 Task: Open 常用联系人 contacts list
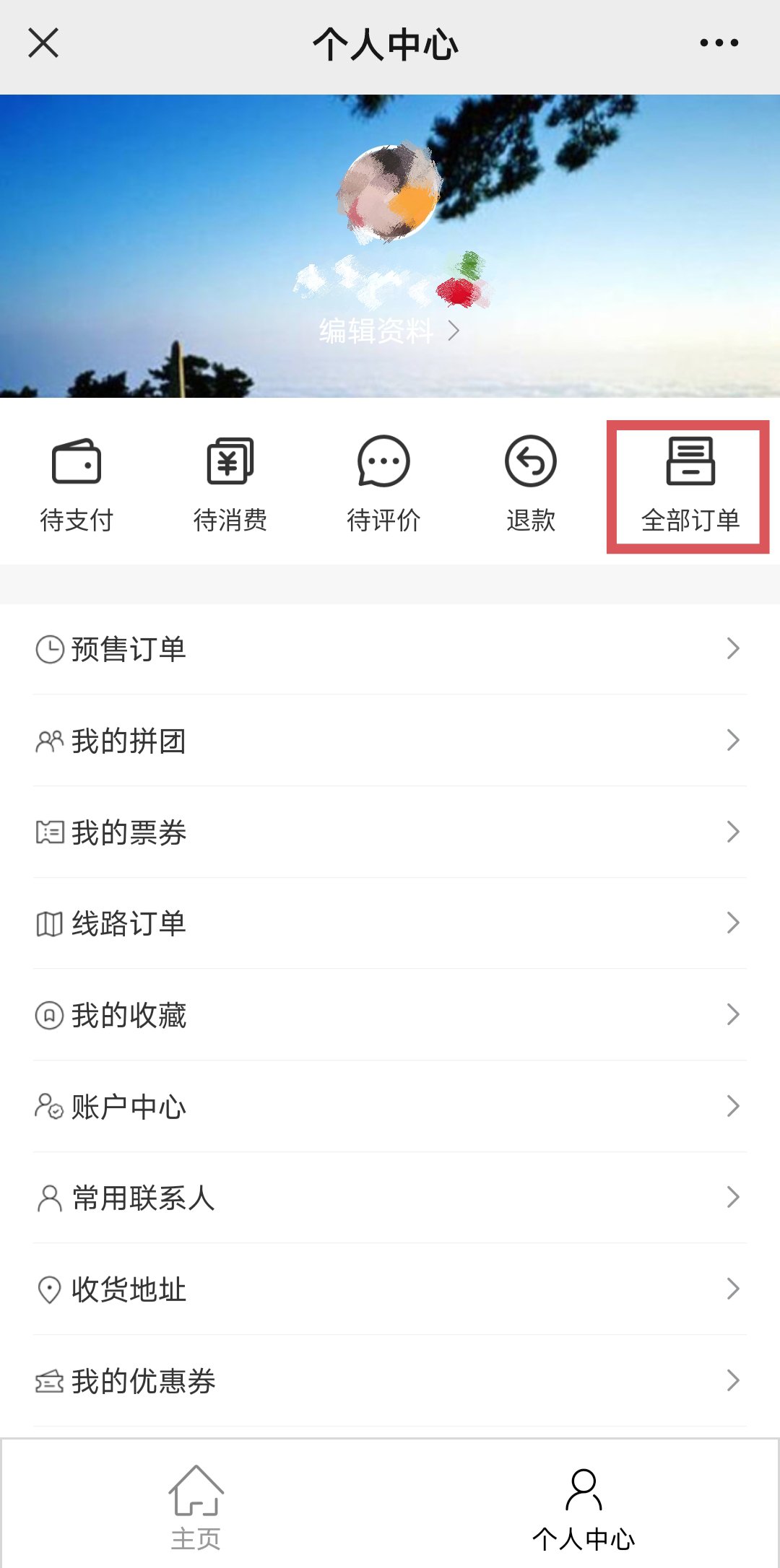tap(390, 1198)
